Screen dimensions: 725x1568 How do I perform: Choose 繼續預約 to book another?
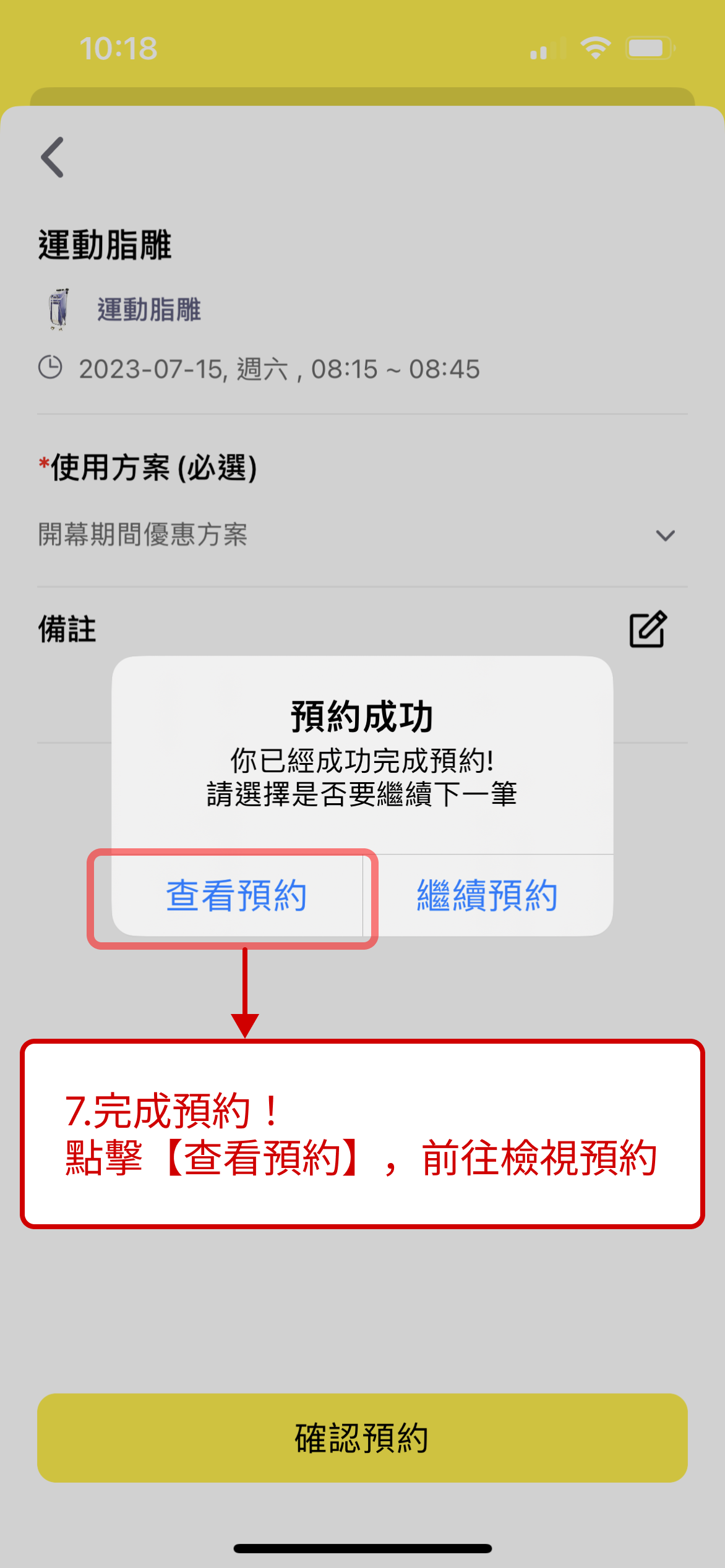point(487,895)
